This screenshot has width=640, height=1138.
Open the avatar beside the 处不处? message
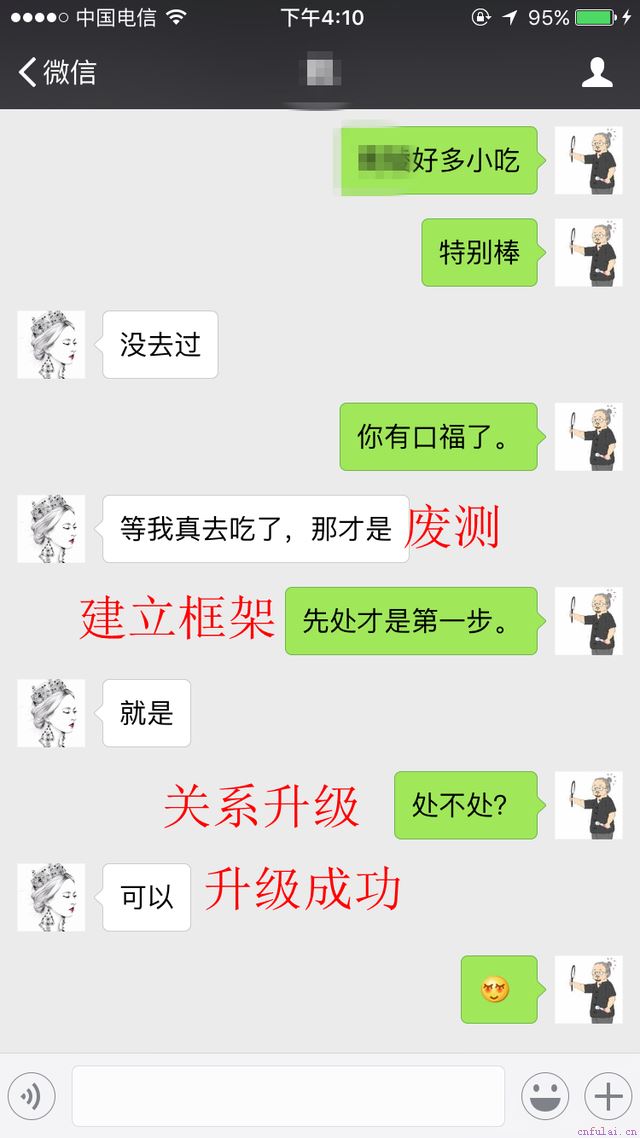[588, 805]
